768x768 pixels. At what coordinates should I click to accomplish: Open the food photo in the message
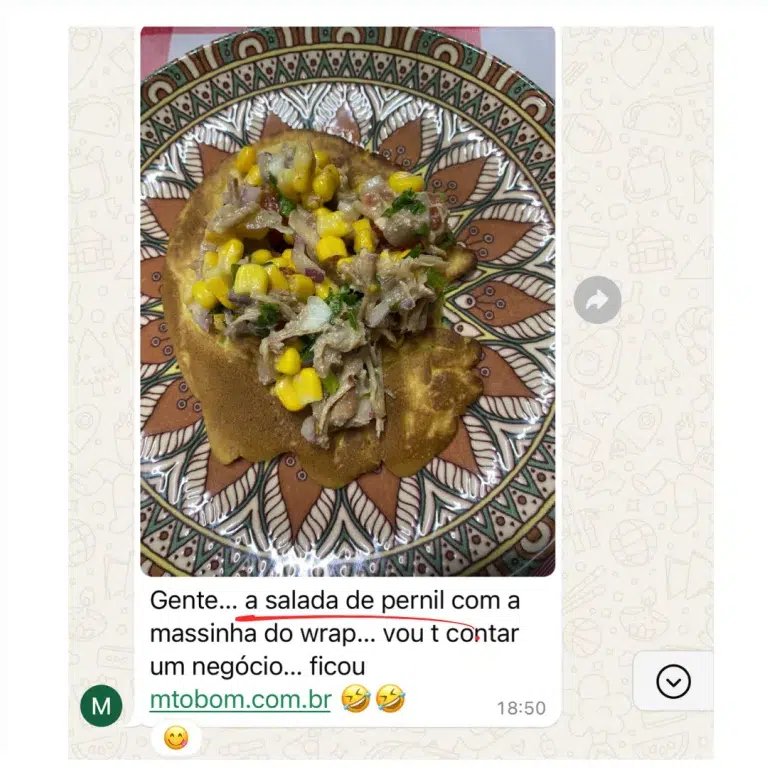pos(347,300)
